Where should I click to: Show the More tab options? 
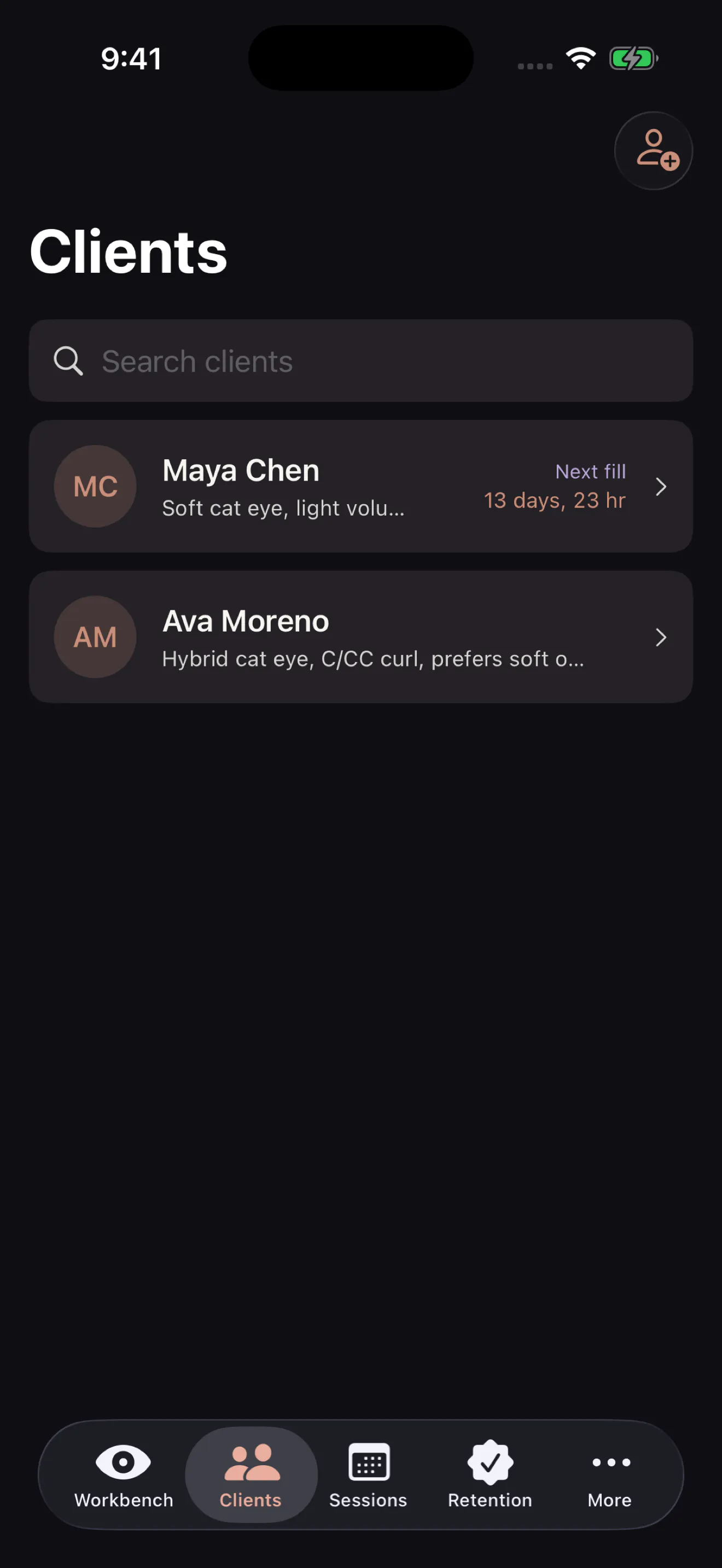click(x=610, y=1475)
